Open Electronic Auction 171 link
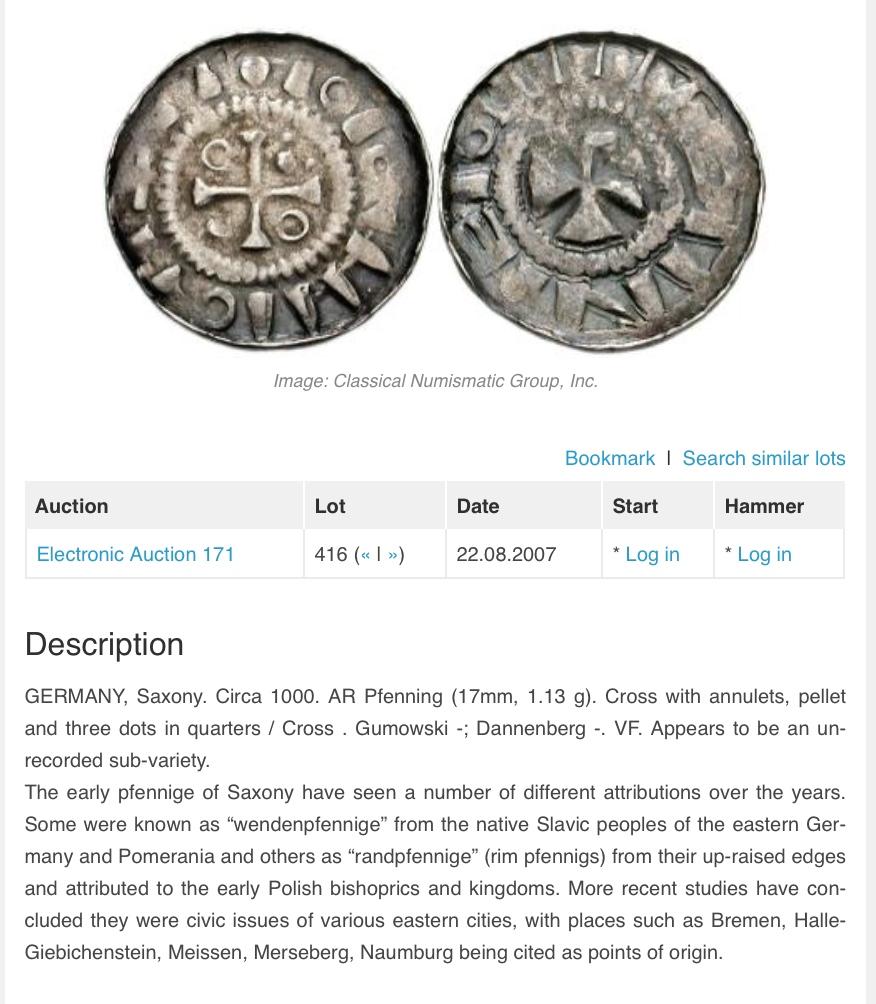The width and height of the screenshot is (876, 1004). click(x=135, y=554)
